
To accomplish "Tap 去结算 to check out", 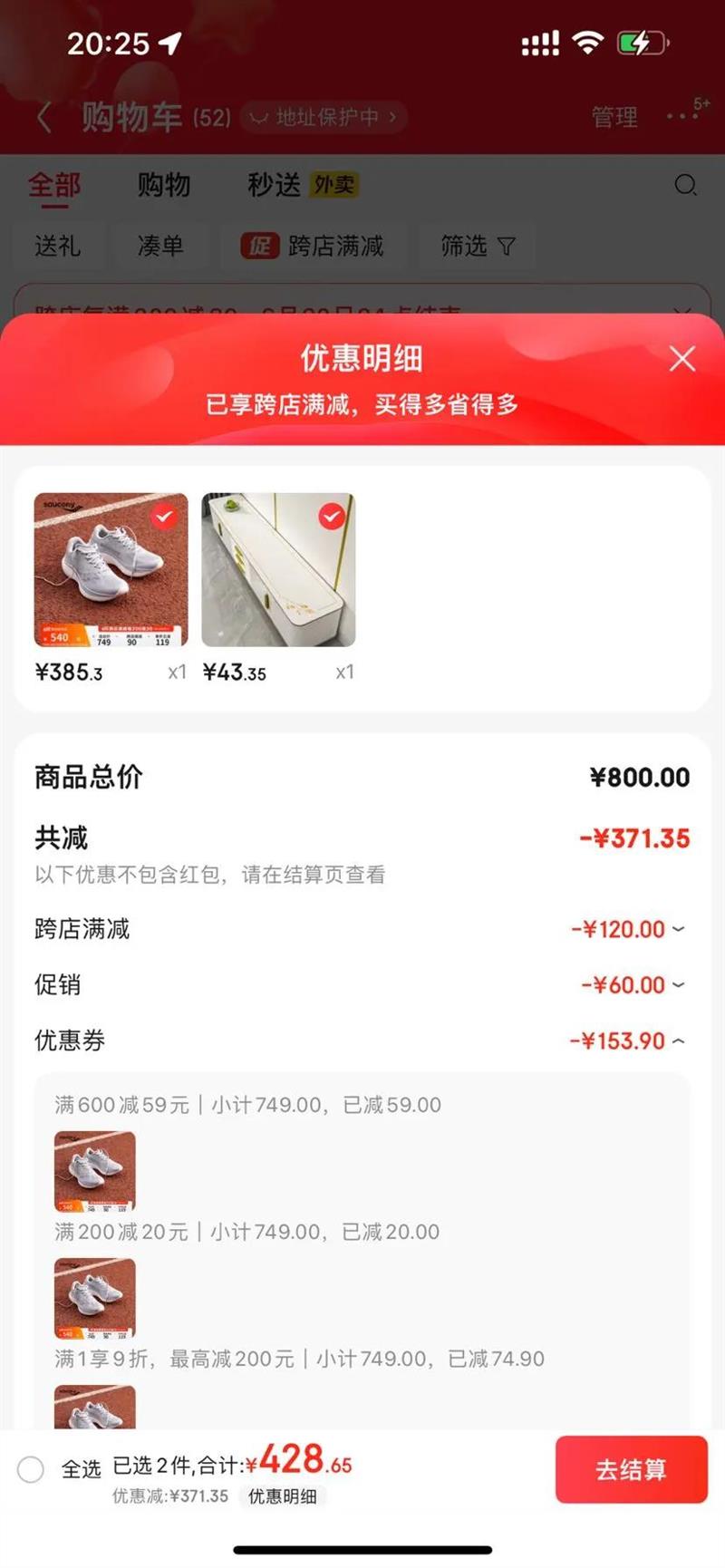I will pyautogui.click(x=631, y=1470).
